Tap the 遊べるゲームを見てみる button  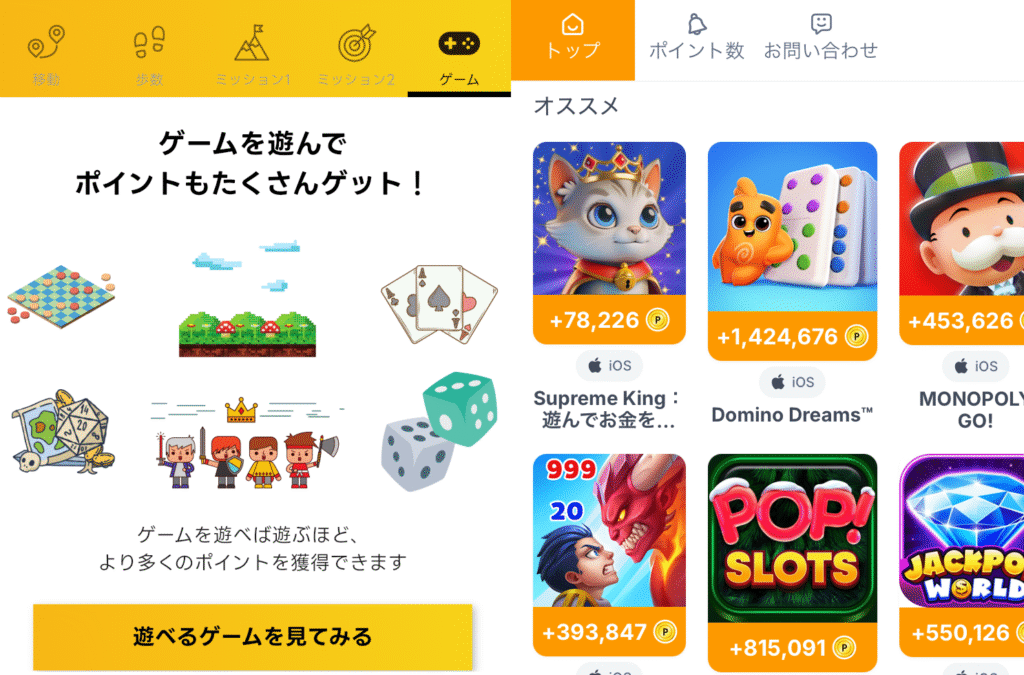[252, 636]
